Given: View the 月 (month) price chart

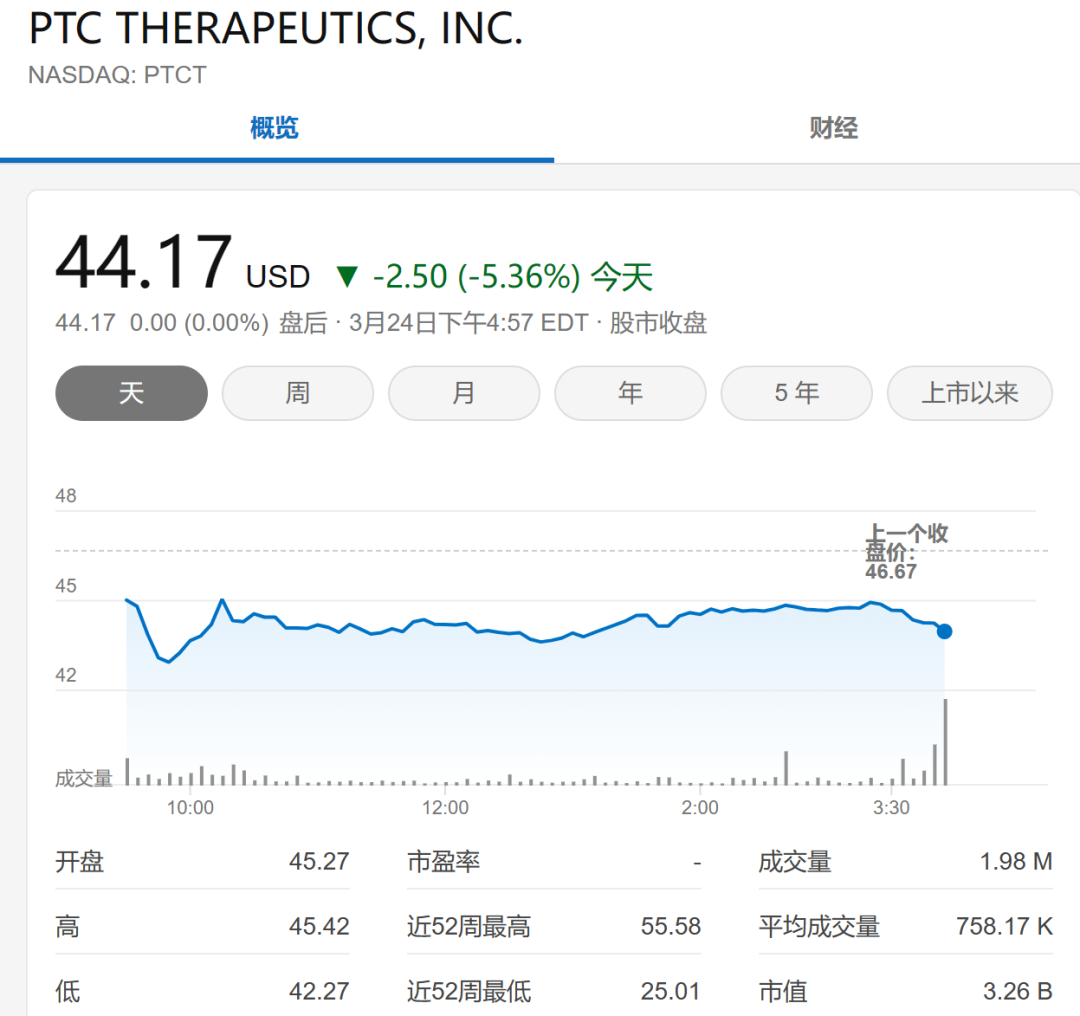Looking at the screenshot, I should [x=464, y=393].
